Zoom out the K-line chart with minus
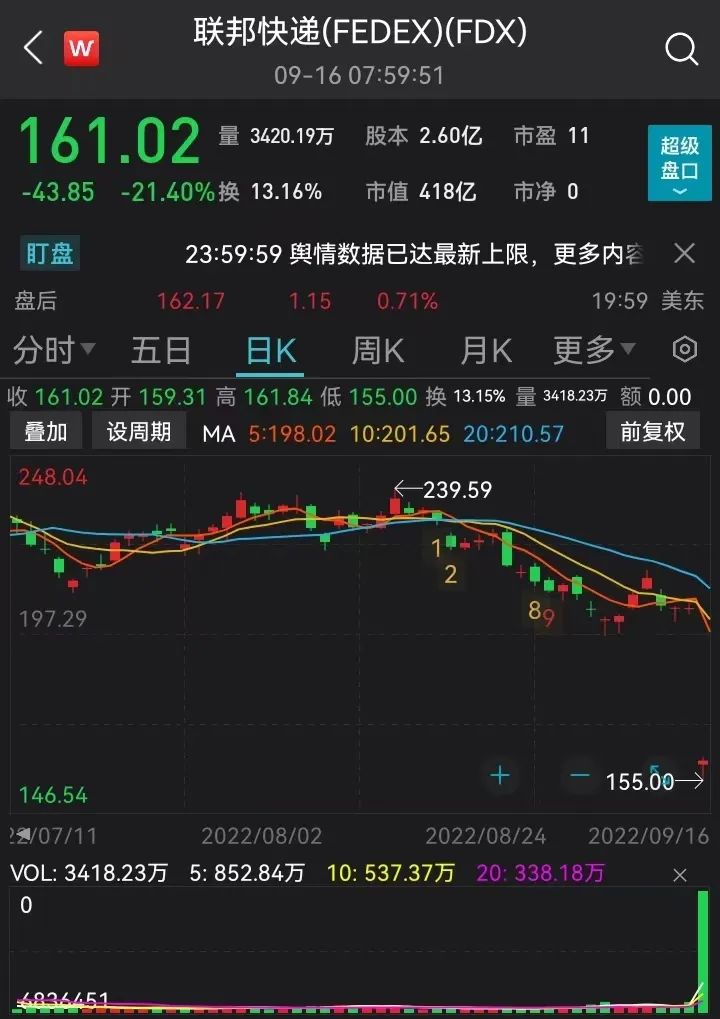 click(580, 775)
